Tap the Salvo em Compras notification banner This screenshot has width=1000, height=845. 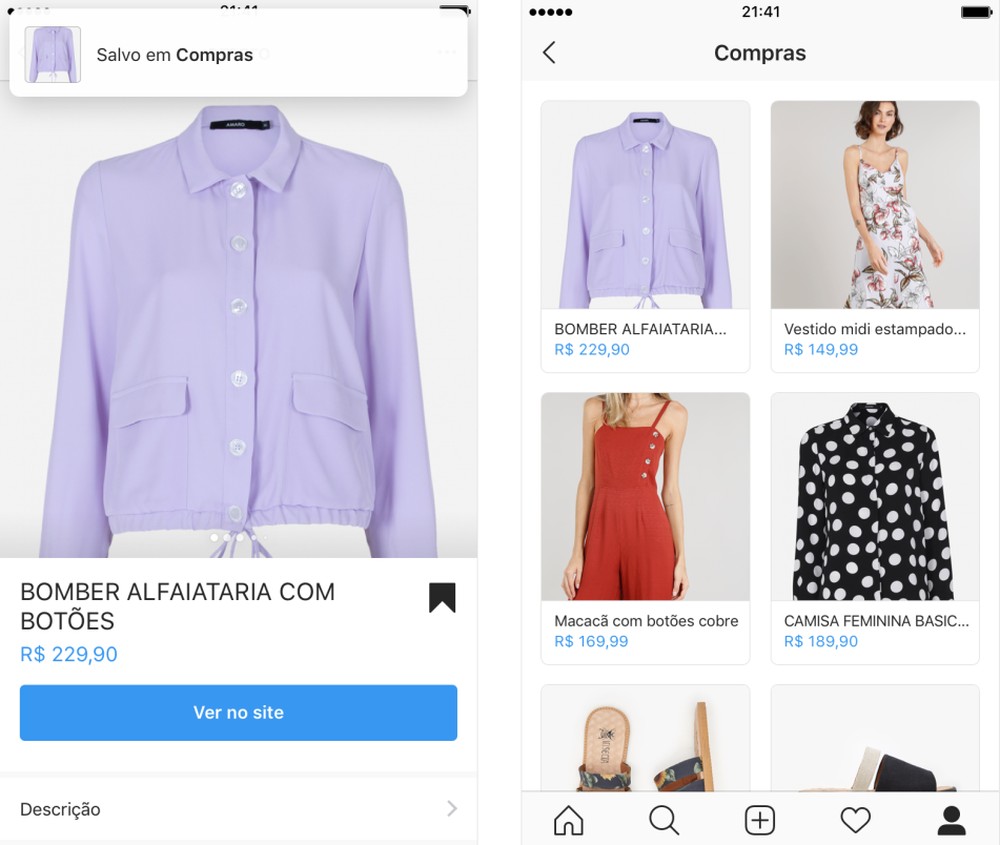click(x=238, y=54)
